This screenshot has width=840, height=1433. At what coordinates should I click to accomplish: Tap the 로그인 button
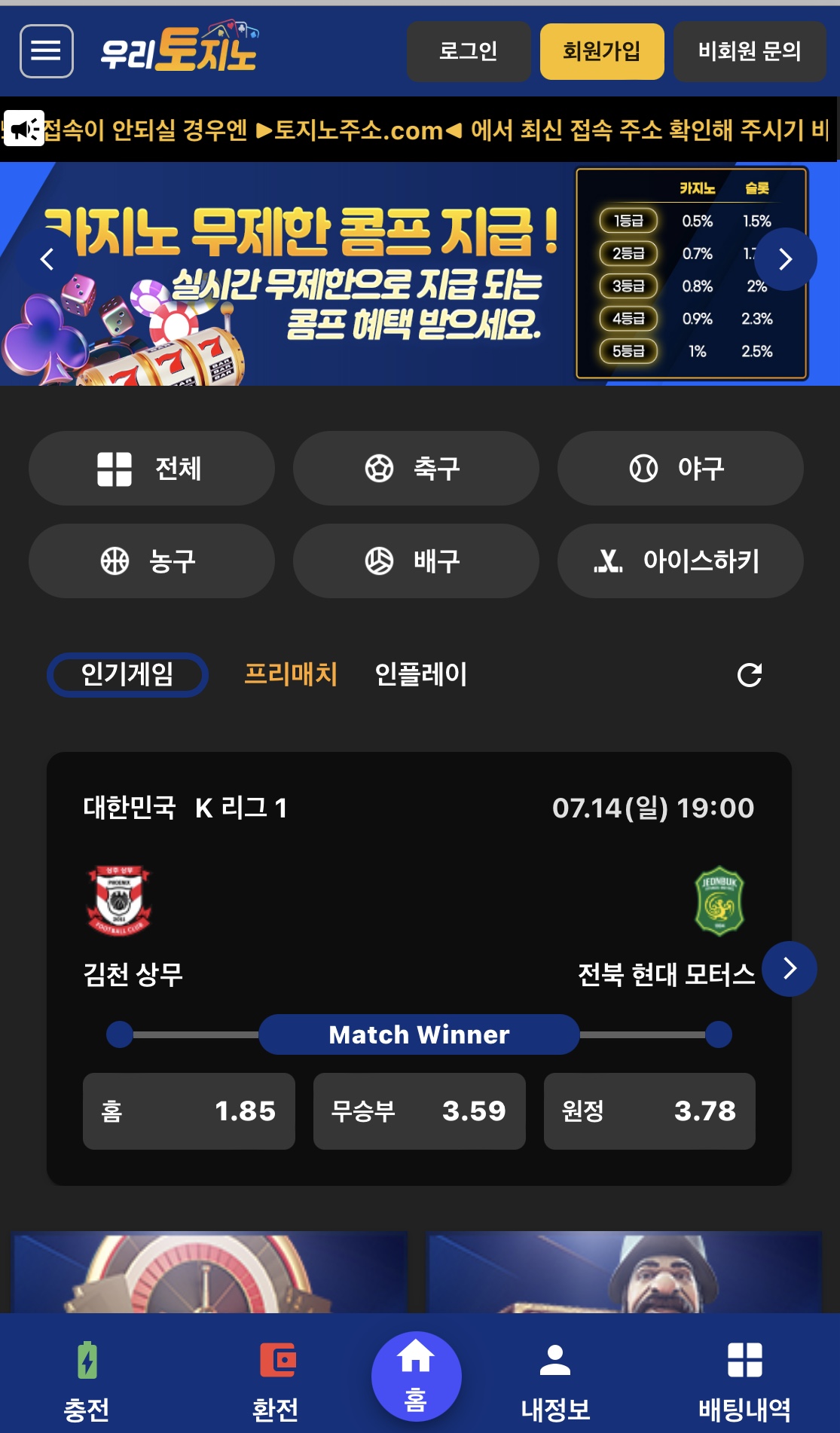tap(468, 51)
